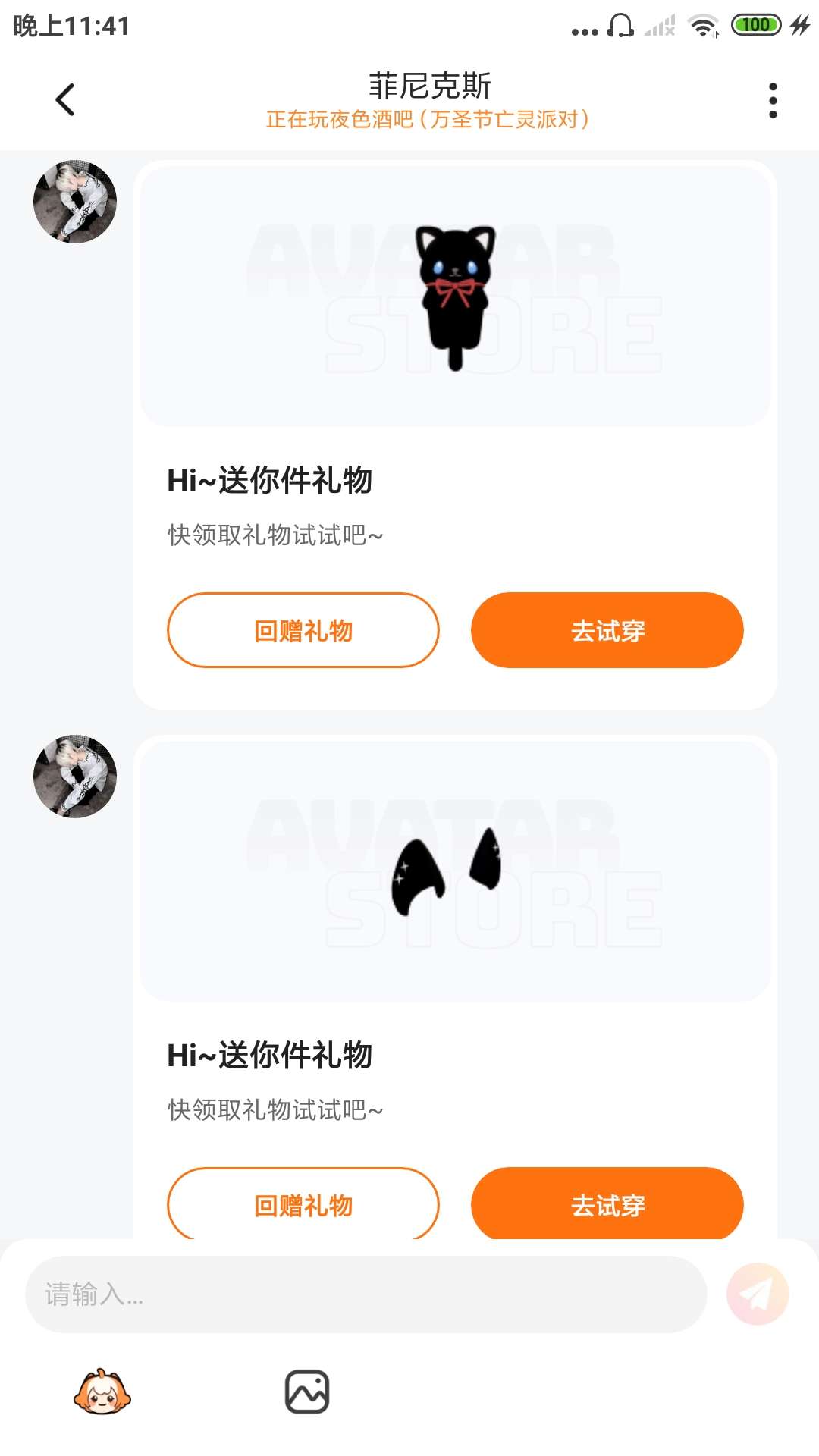Viewport: 819px width, 1456px height.
Task: Tap 回赠礼物 under the black cat gift
Action: [303, 630]
